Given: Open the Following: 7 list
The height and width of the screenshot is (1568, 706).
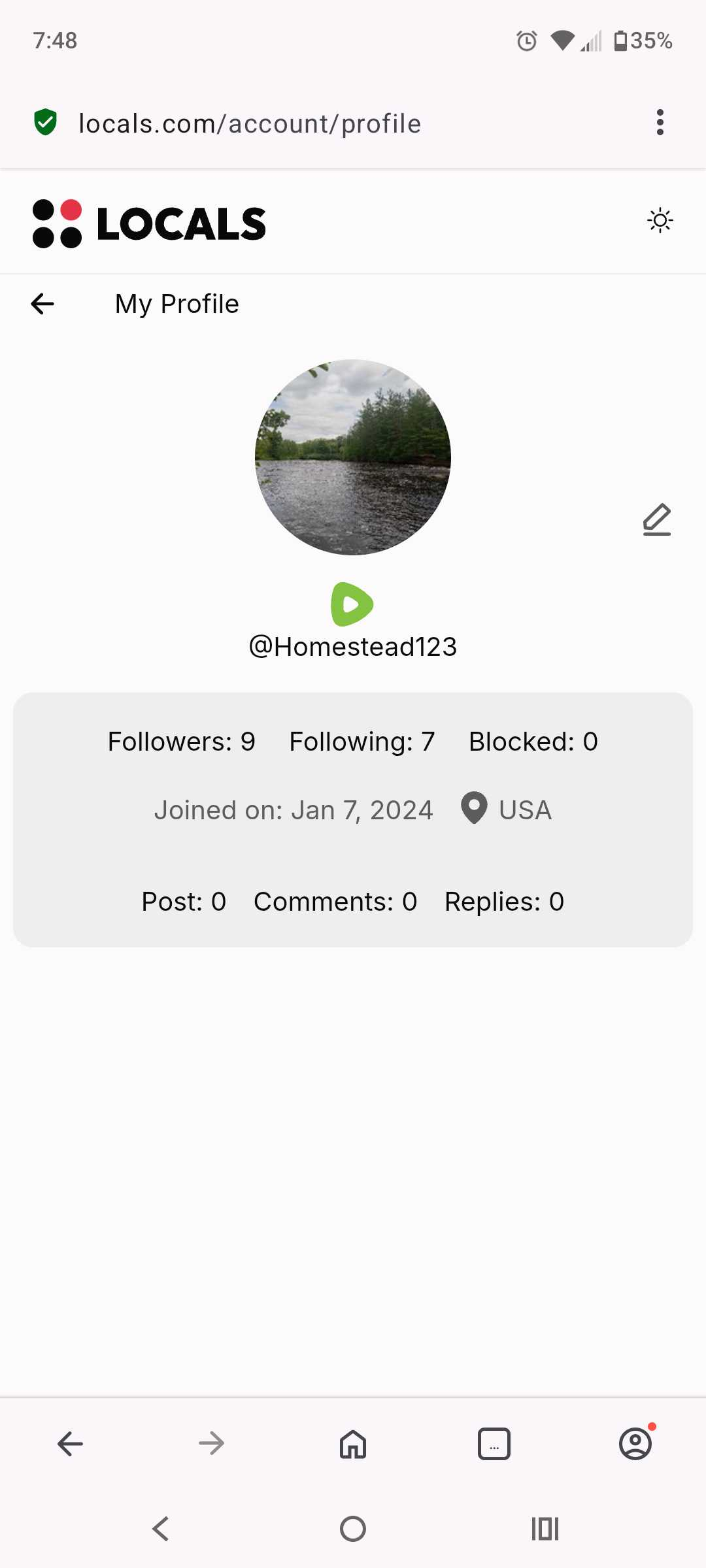Looking at the screenshot, I should point(362,742).
